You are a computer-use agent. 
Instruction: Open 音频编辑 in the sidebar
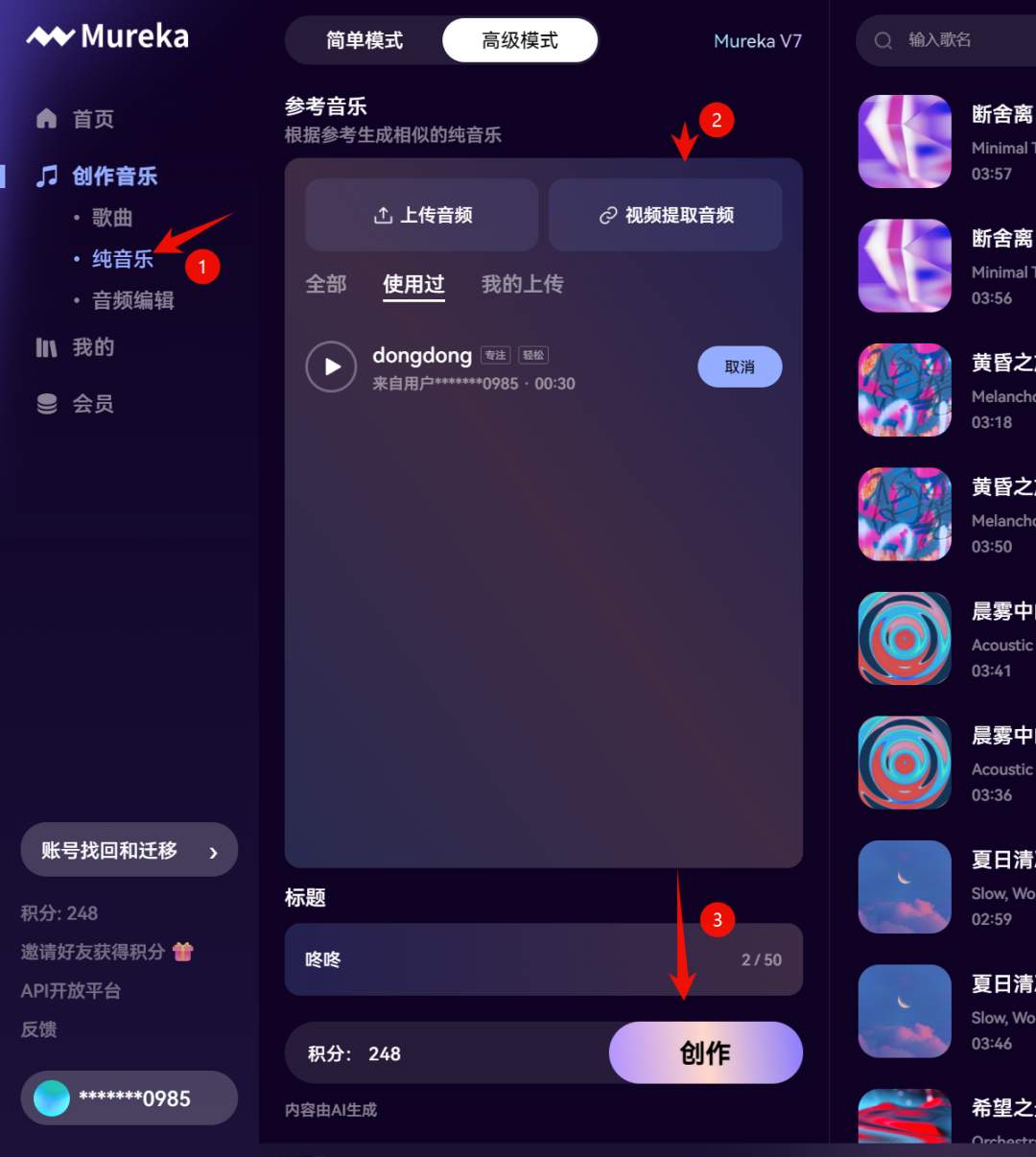pos(132,300)
